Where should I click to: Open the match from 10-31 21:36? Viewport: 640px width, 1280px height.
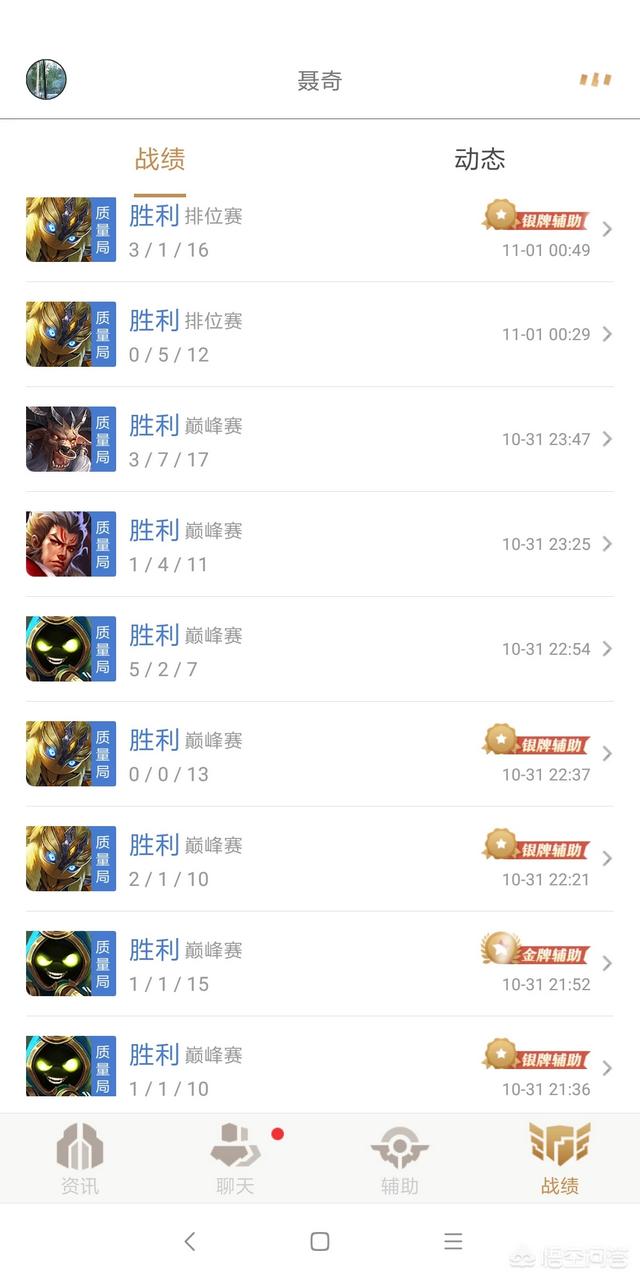[320, 1065]
